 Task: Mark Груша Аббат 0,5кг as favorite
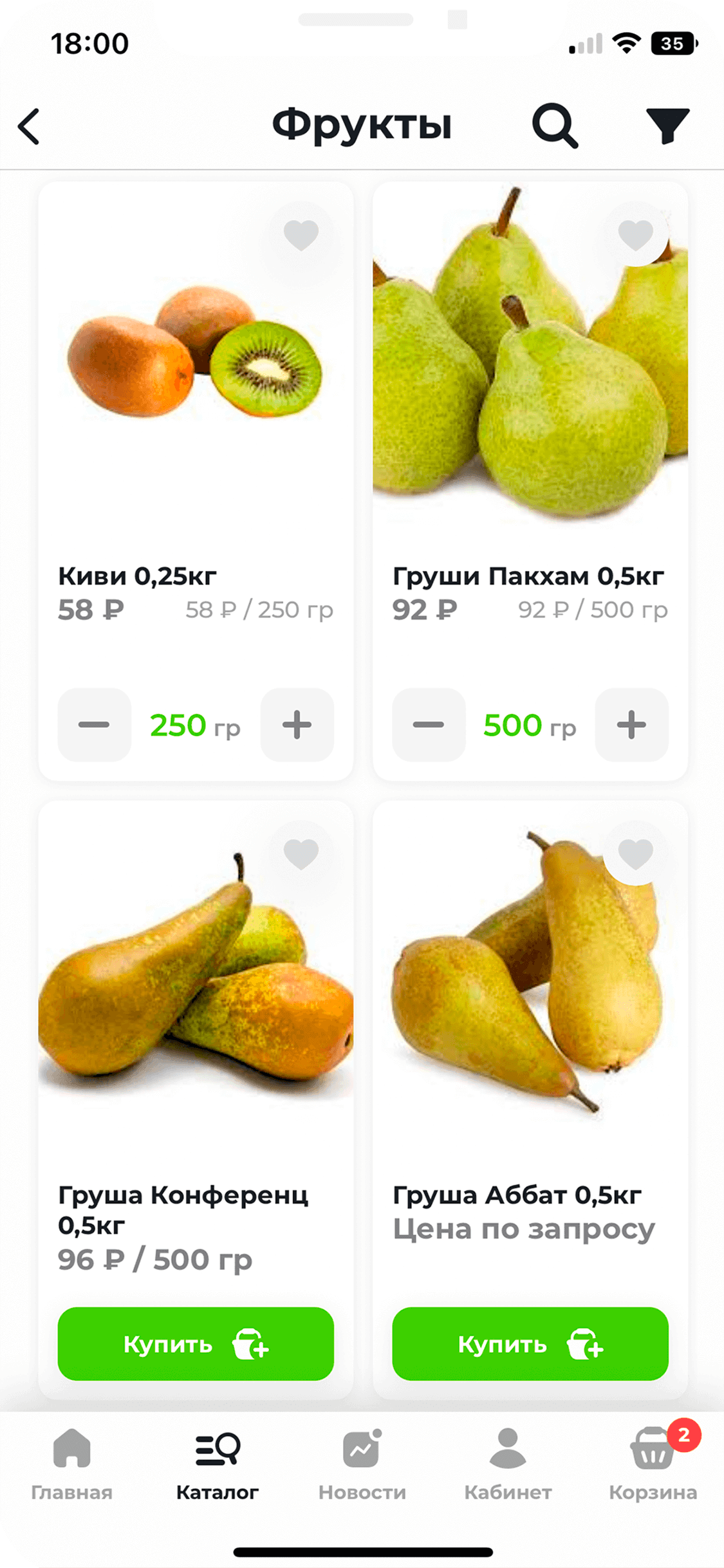tap(635, 854)
